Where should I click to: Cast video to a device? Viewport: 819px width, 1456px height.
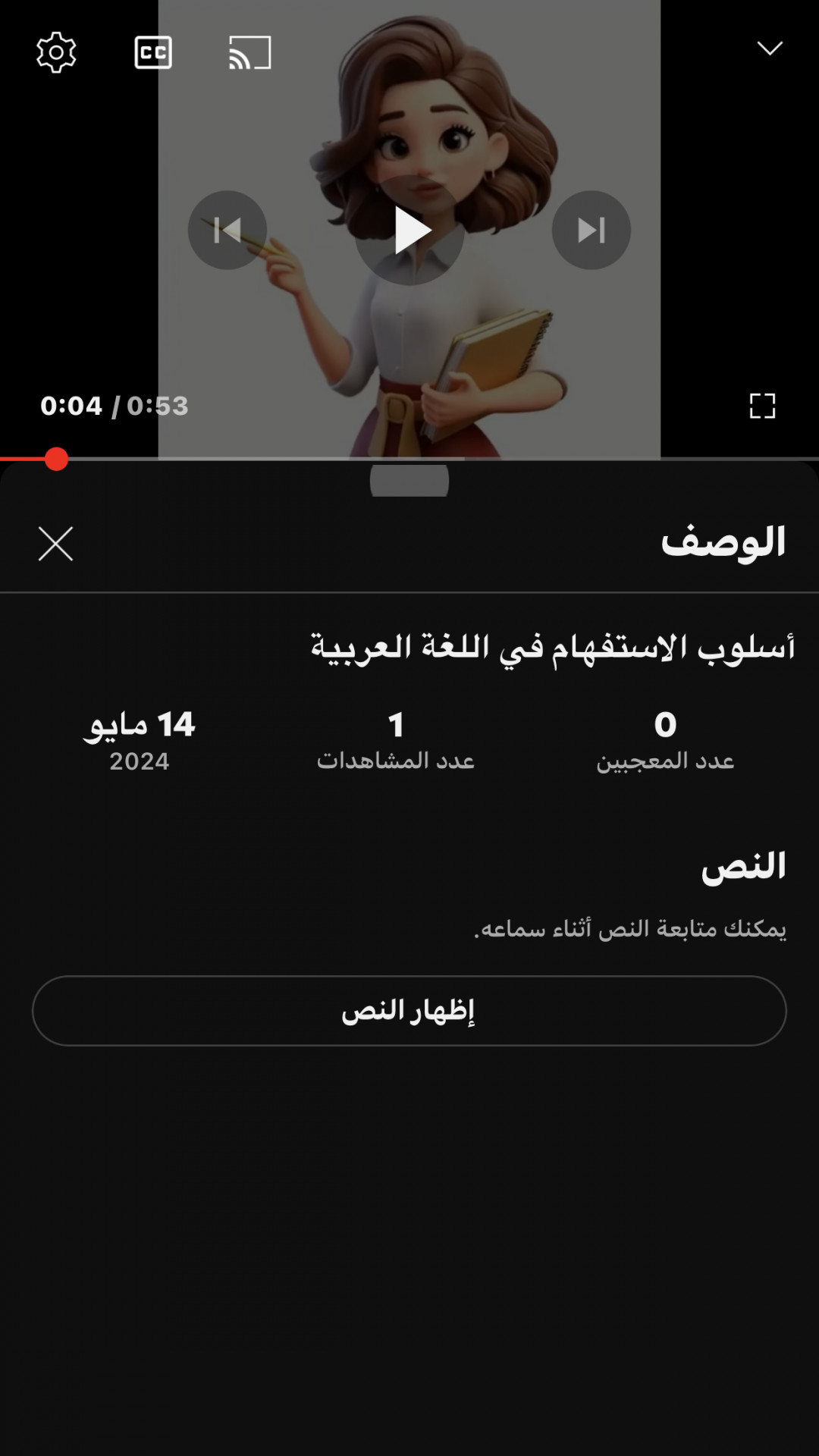coord(250,52)
